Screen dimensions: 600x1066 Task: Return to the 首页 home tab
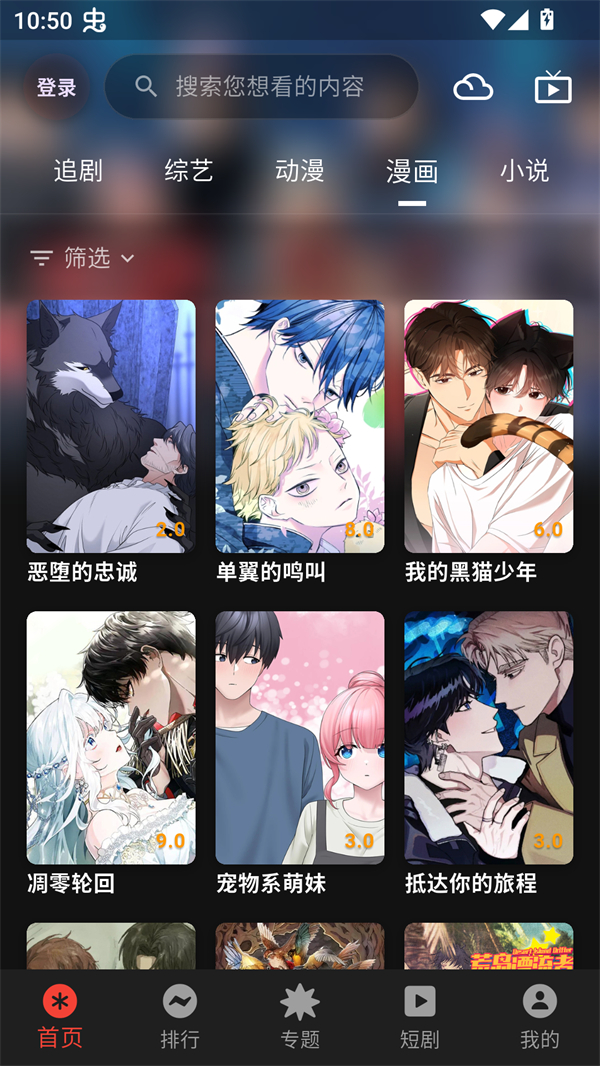[x=60, y=1017]
